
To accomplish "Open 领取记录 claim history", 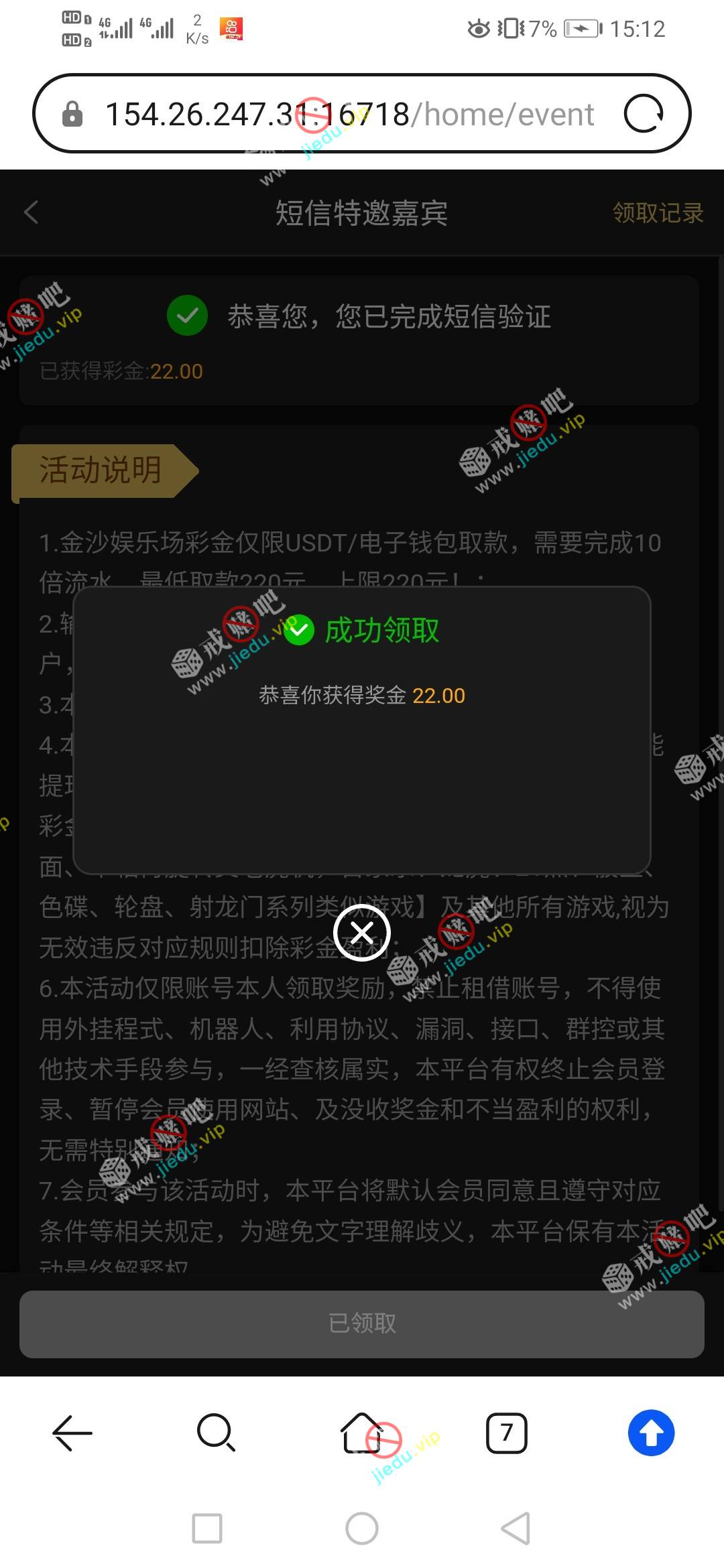I will 658,213.
